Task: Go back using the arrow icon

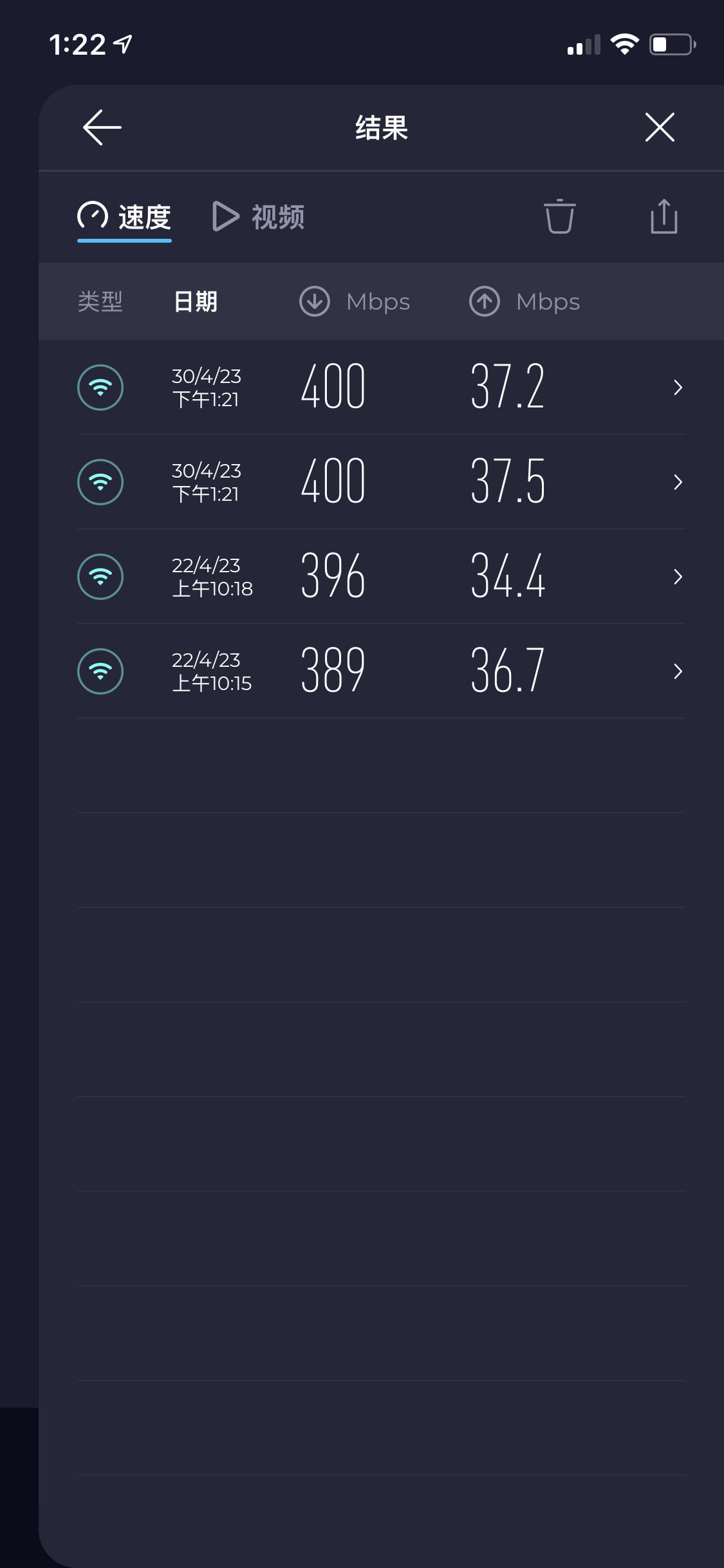Action: pyautogui.click(x=102, y=127)
